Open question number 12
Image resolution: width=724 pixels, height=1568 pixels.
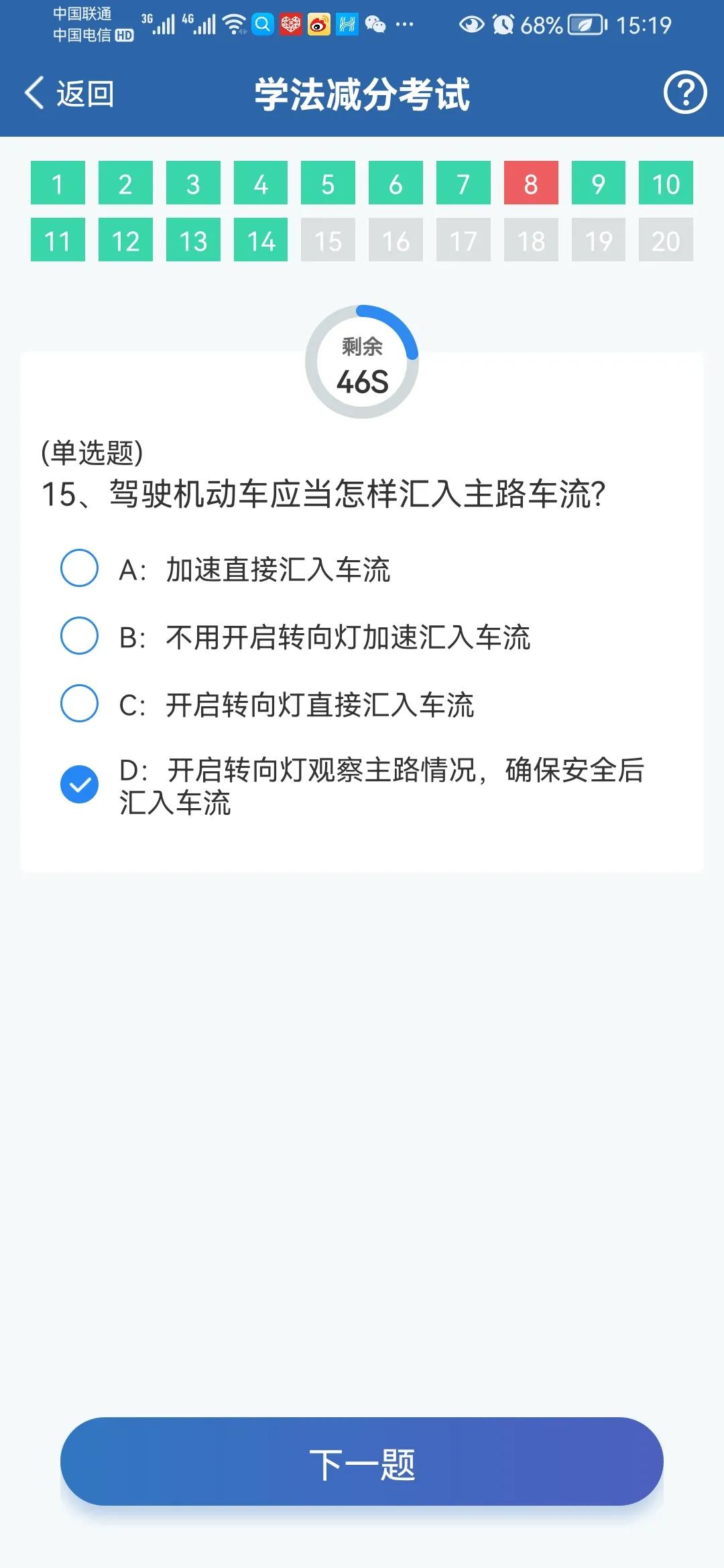(125, 240)
